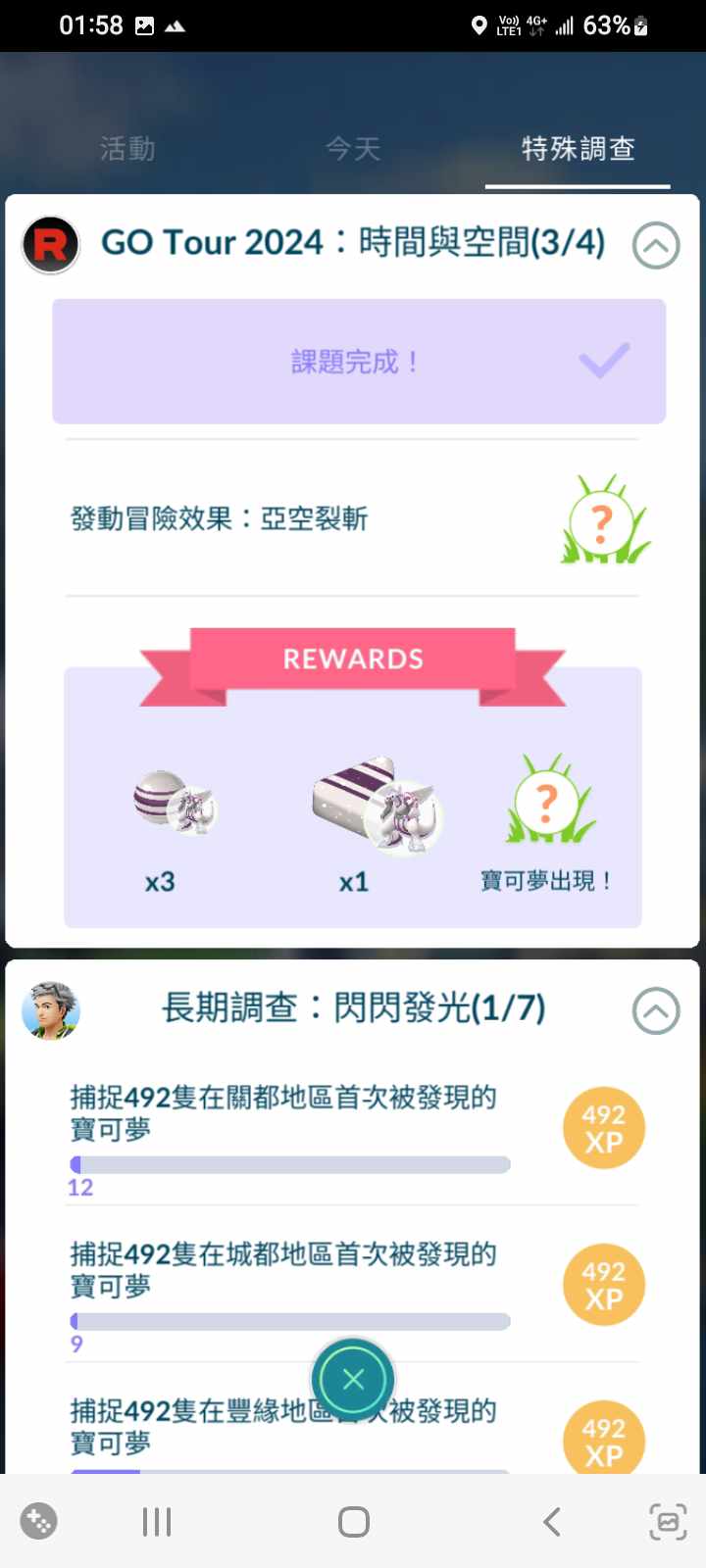Viewport: 706px width, 1568px height.
Task: Close the research panel with X button
Action: tap(353, 1380)
